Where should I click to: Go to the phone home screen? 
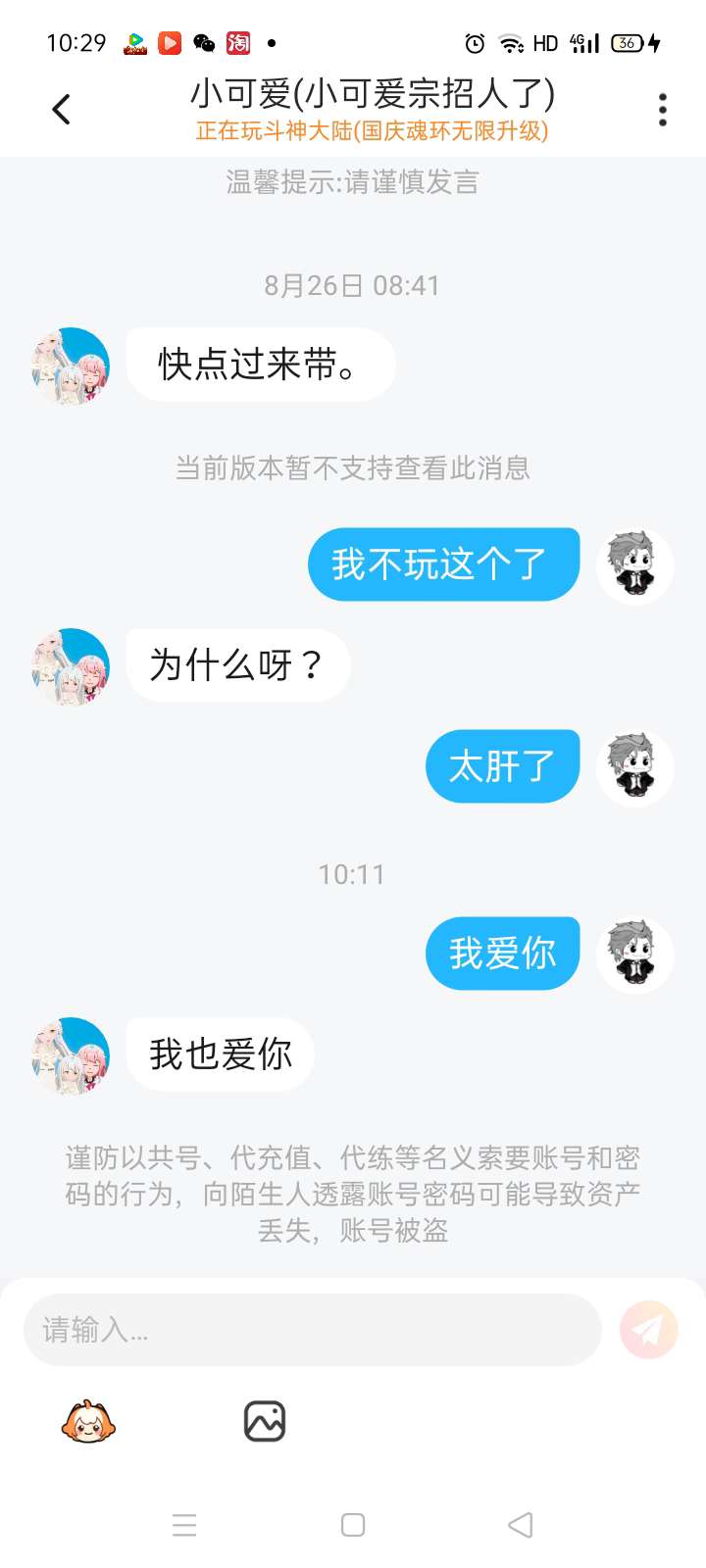pyautogui.click(x=353, y=1525)
